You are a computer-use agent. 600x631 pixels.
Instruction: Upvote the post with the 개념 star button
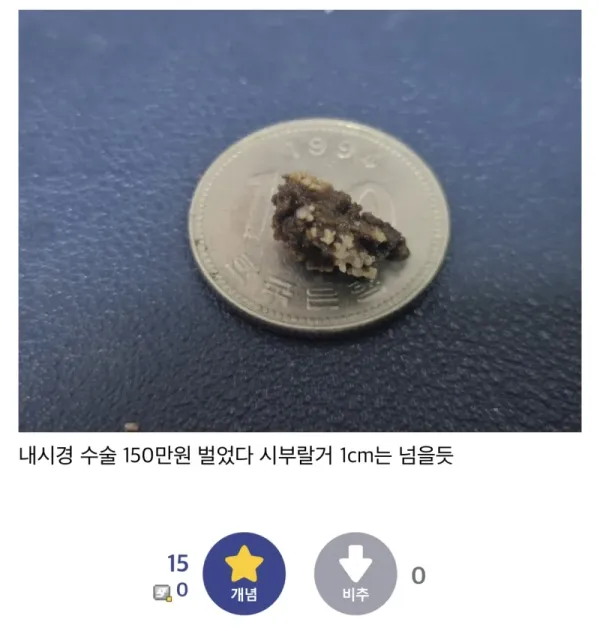click(244, 573)
